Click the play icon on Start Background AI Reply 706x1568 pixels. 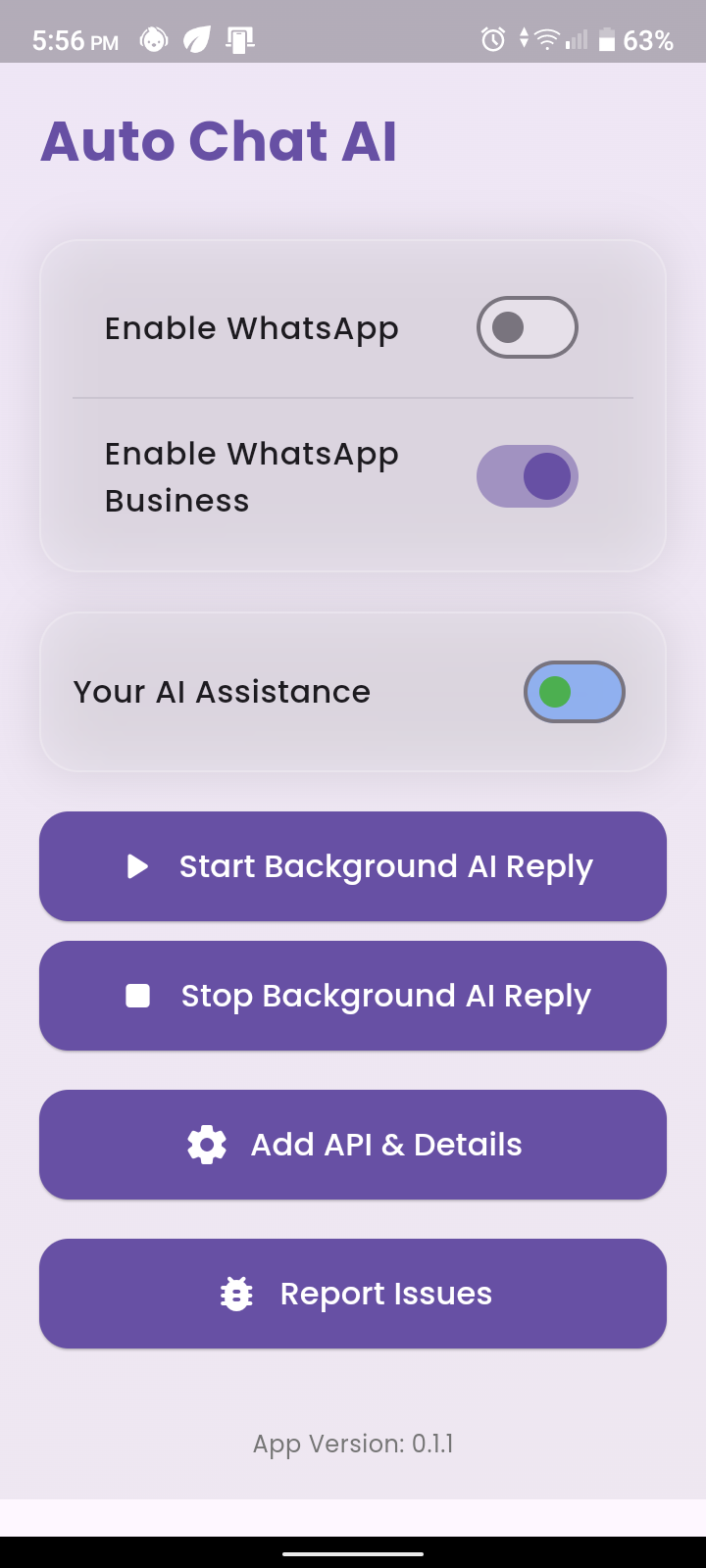pyautogui.click(x=138, y=866)
